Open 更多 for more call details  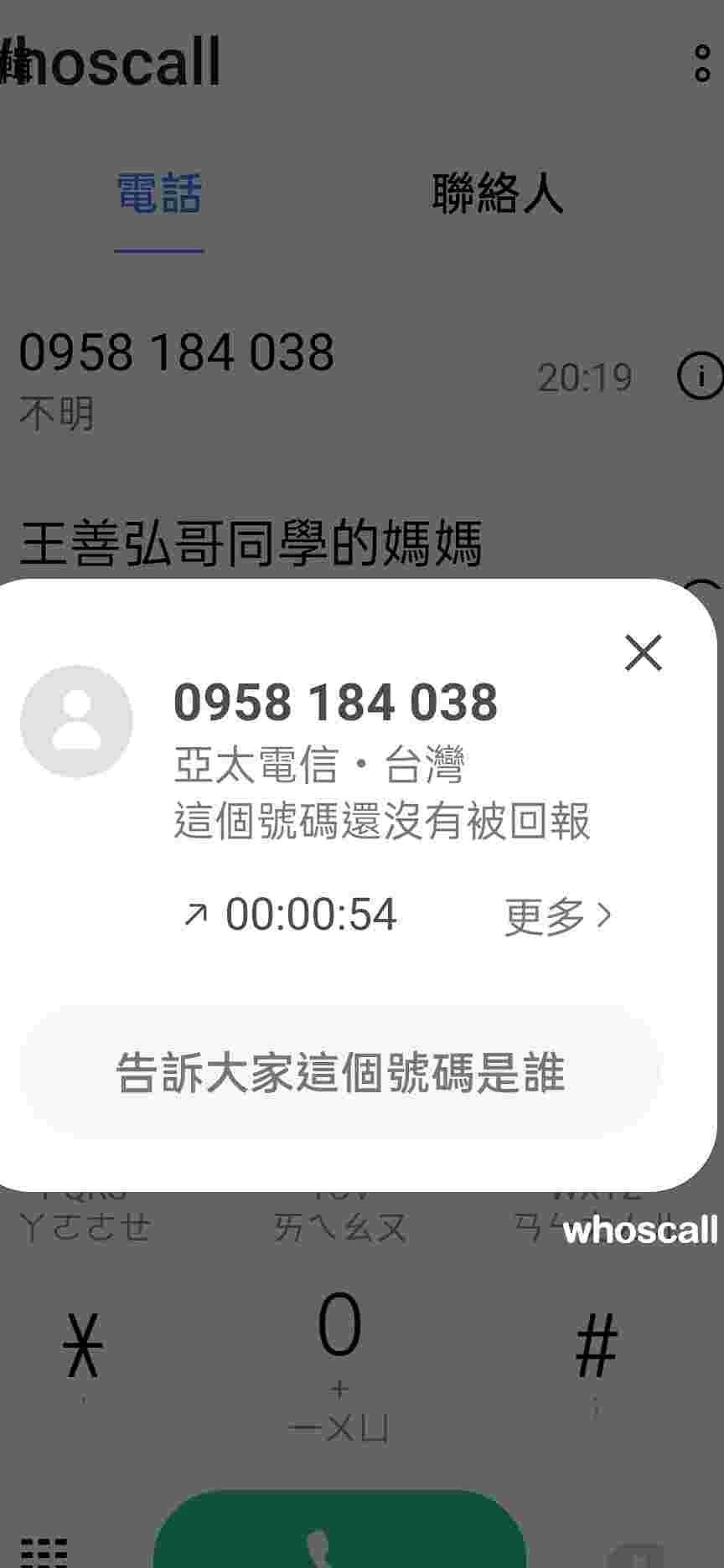558,916
